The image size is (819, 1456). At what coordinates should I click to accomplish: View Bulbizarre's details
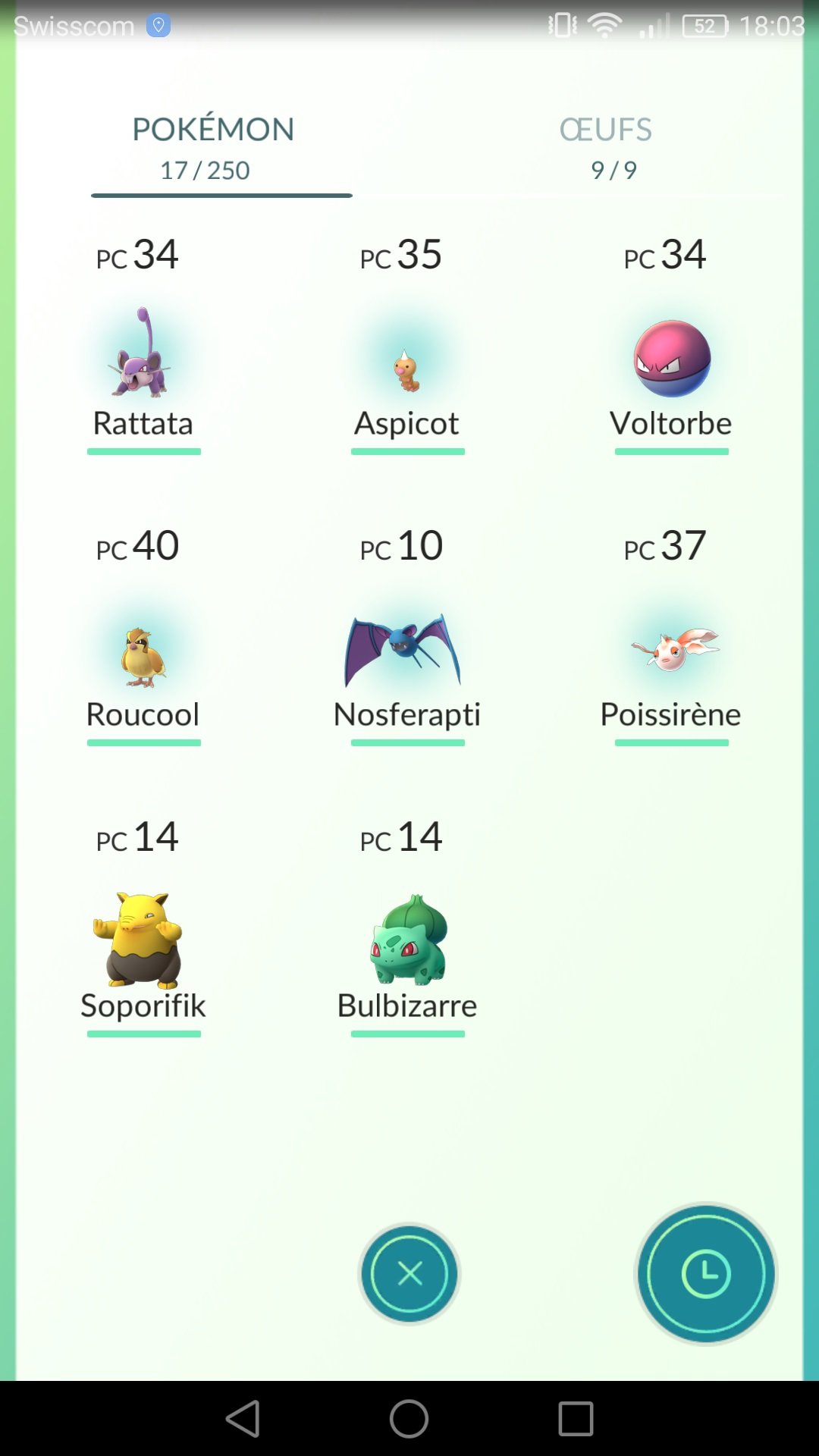[408, 940]
